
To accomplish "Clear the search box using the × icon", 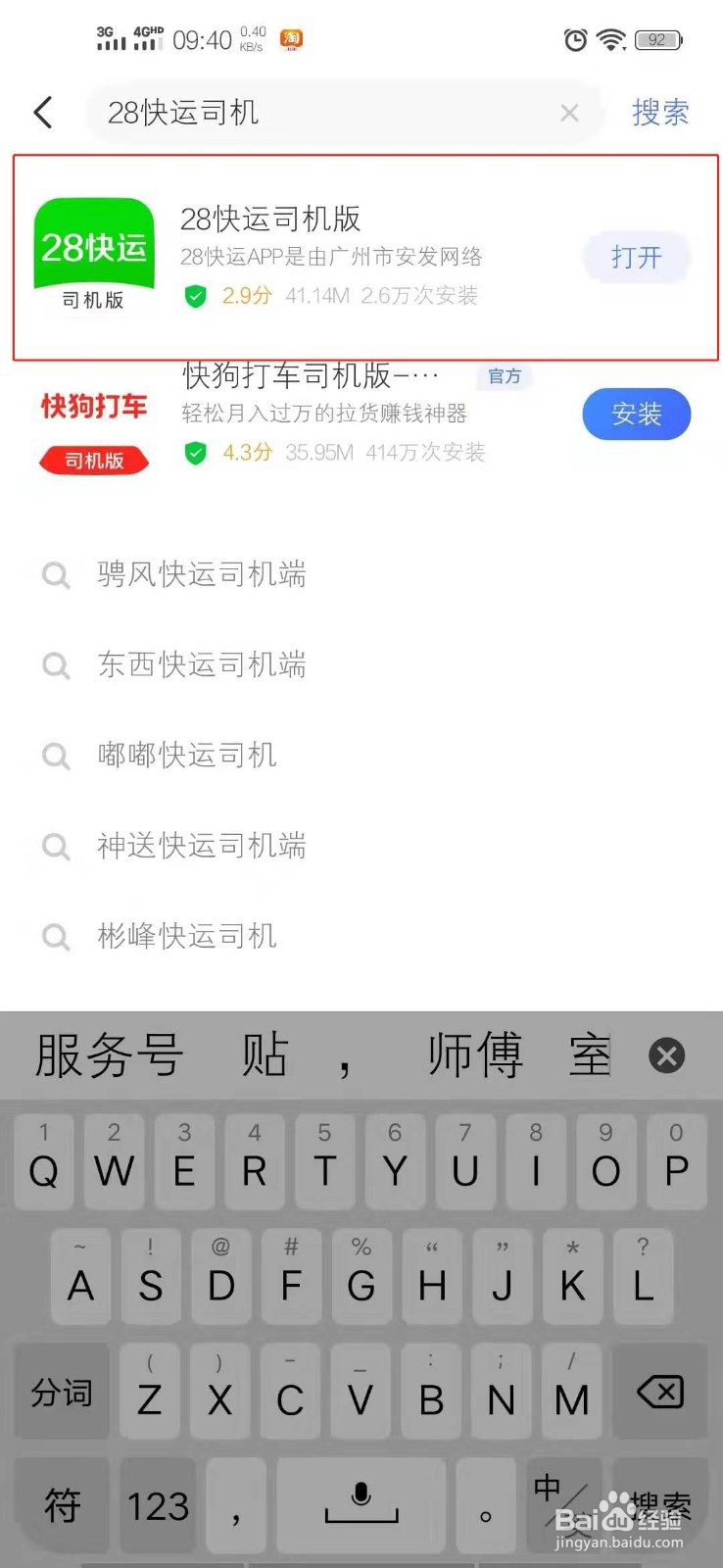I will point(569,112).
